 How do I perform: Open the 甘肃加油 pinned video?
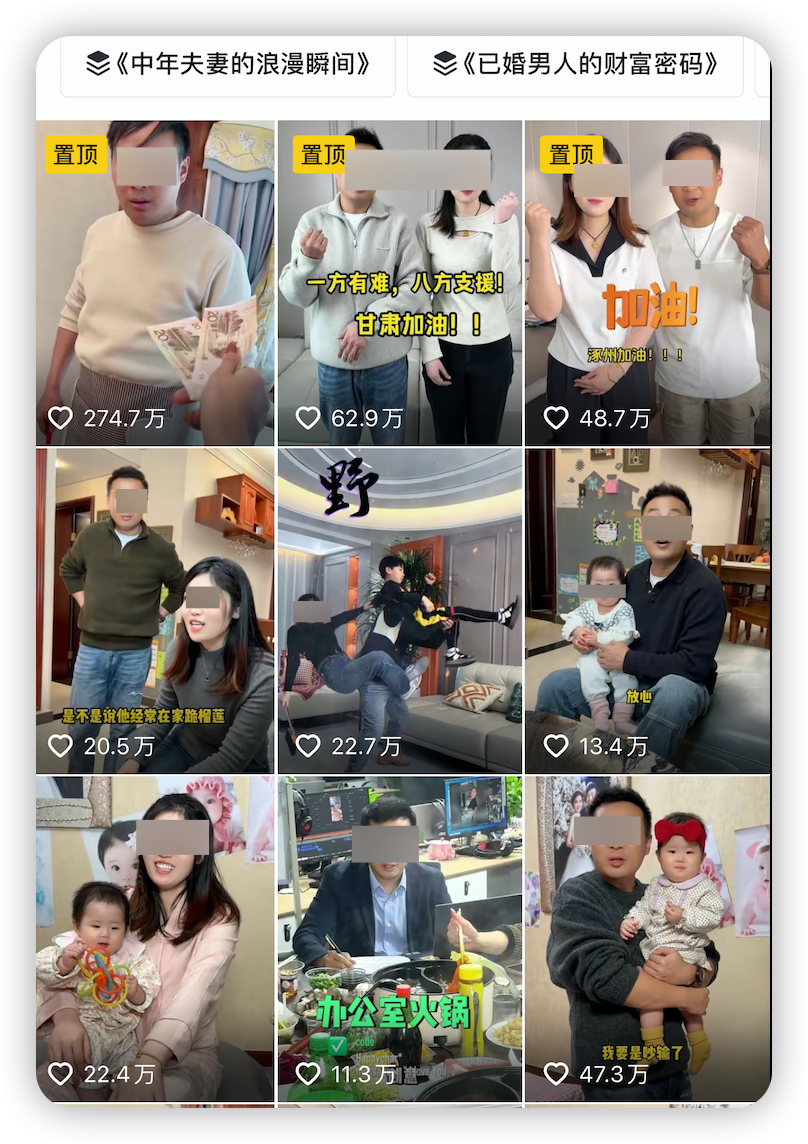tap(399, 283)
